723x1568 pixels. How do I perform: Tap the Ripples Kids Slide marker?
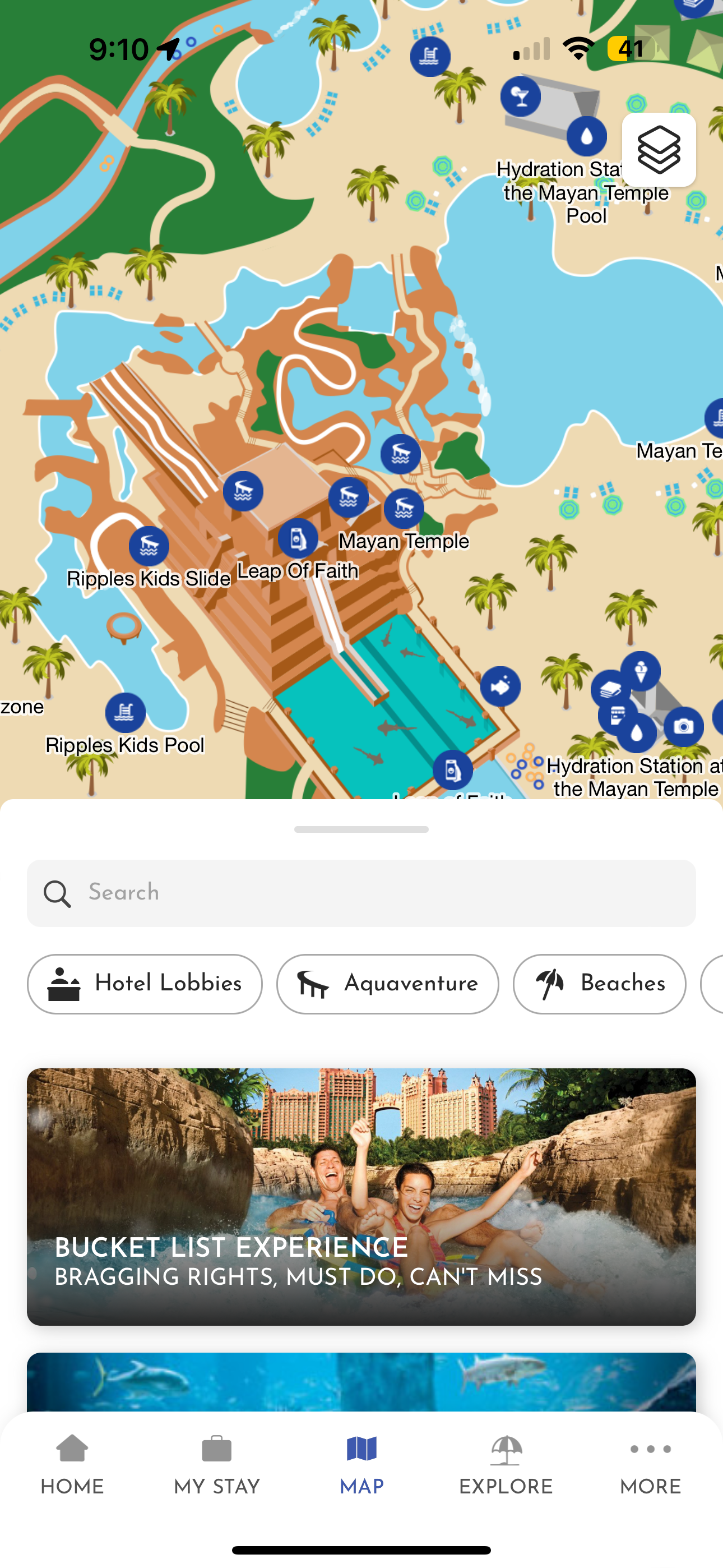pos(149,546)
